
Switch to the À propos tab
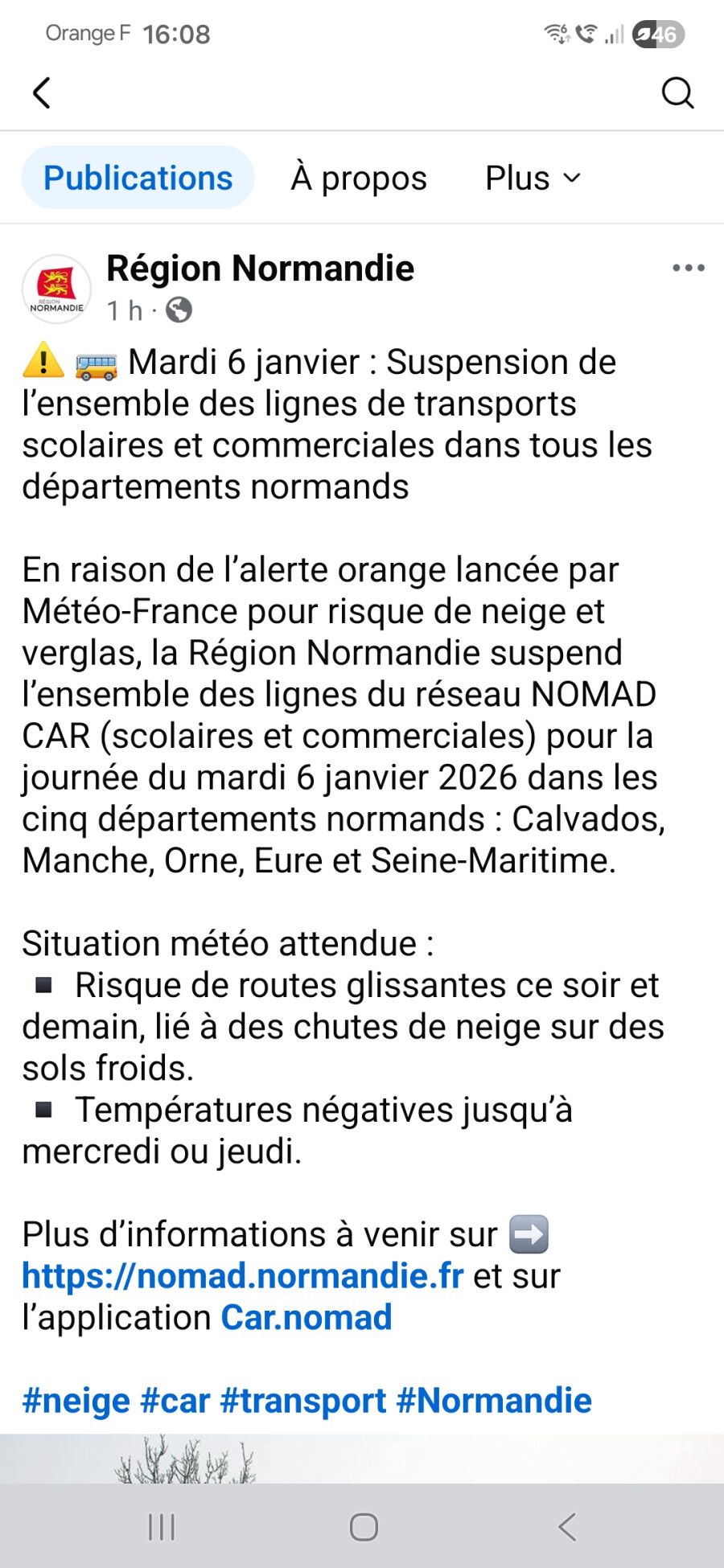pos(359,178)
